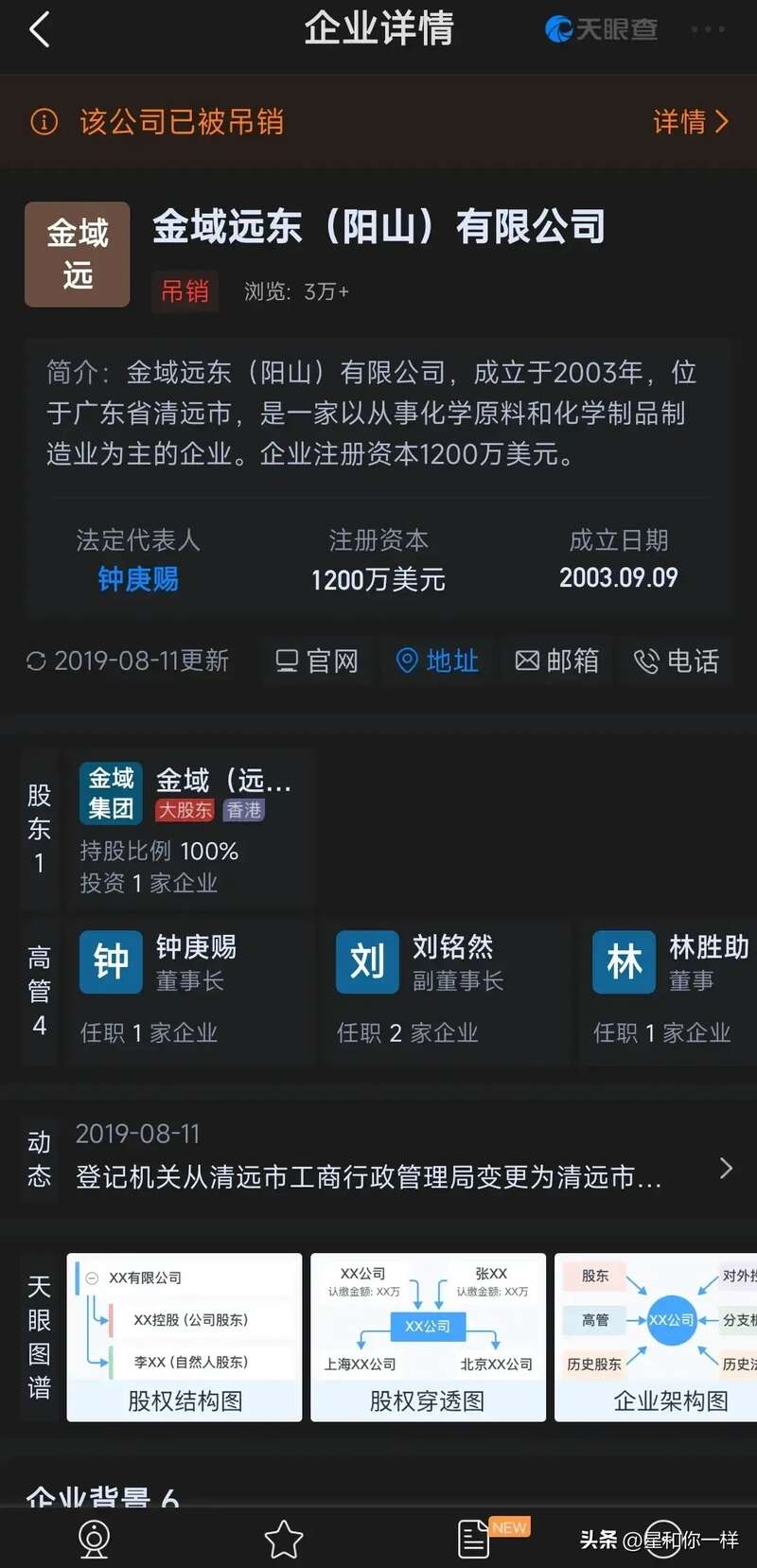Image resolution: width=757 pixels, height=1568 pixels.
Task: Open executive card for 钟庚赐 董事长
Action: click(x=189, y=990)
